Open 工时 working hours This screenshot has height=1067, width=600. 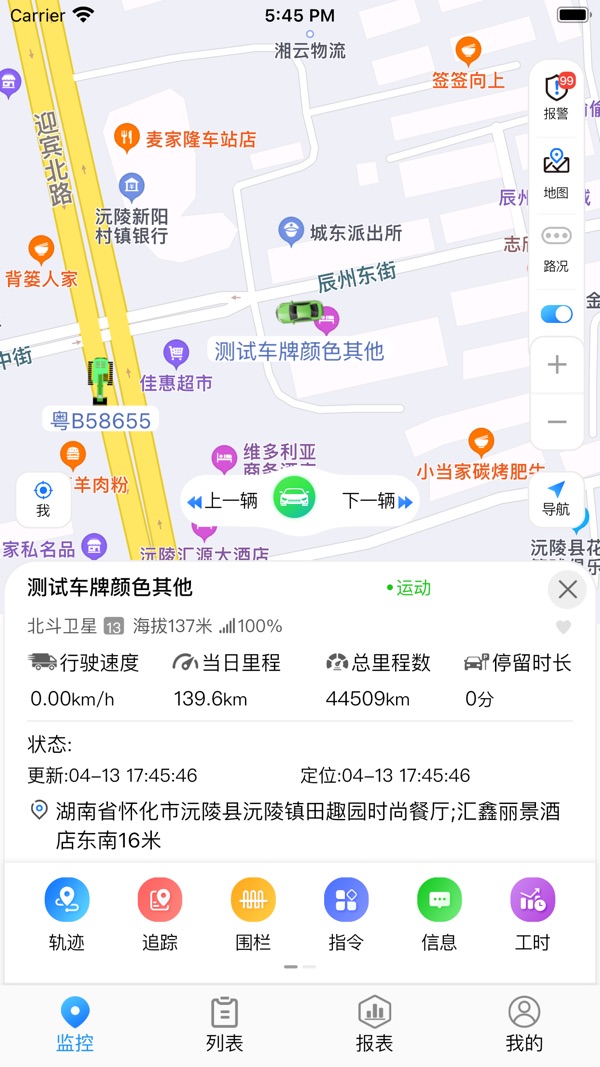[x=533, y=914]
